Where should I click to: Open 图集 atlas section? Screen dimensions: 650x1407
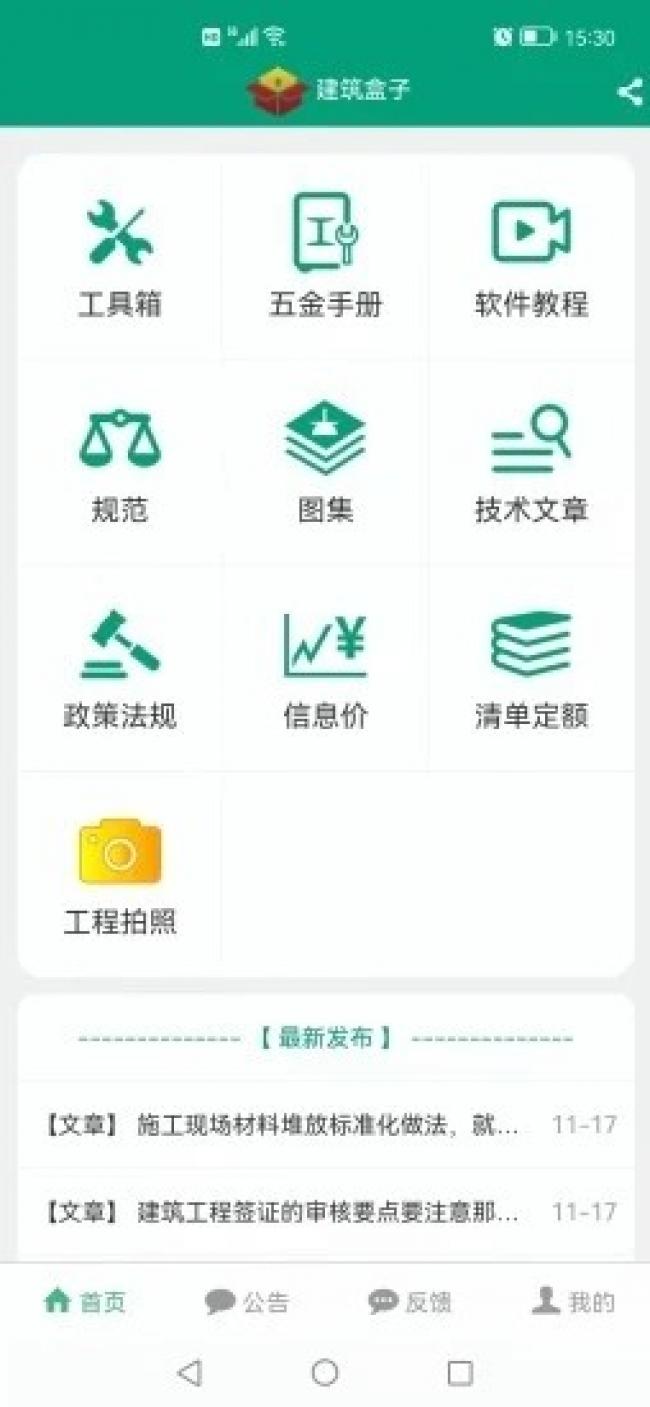(325, 464)
